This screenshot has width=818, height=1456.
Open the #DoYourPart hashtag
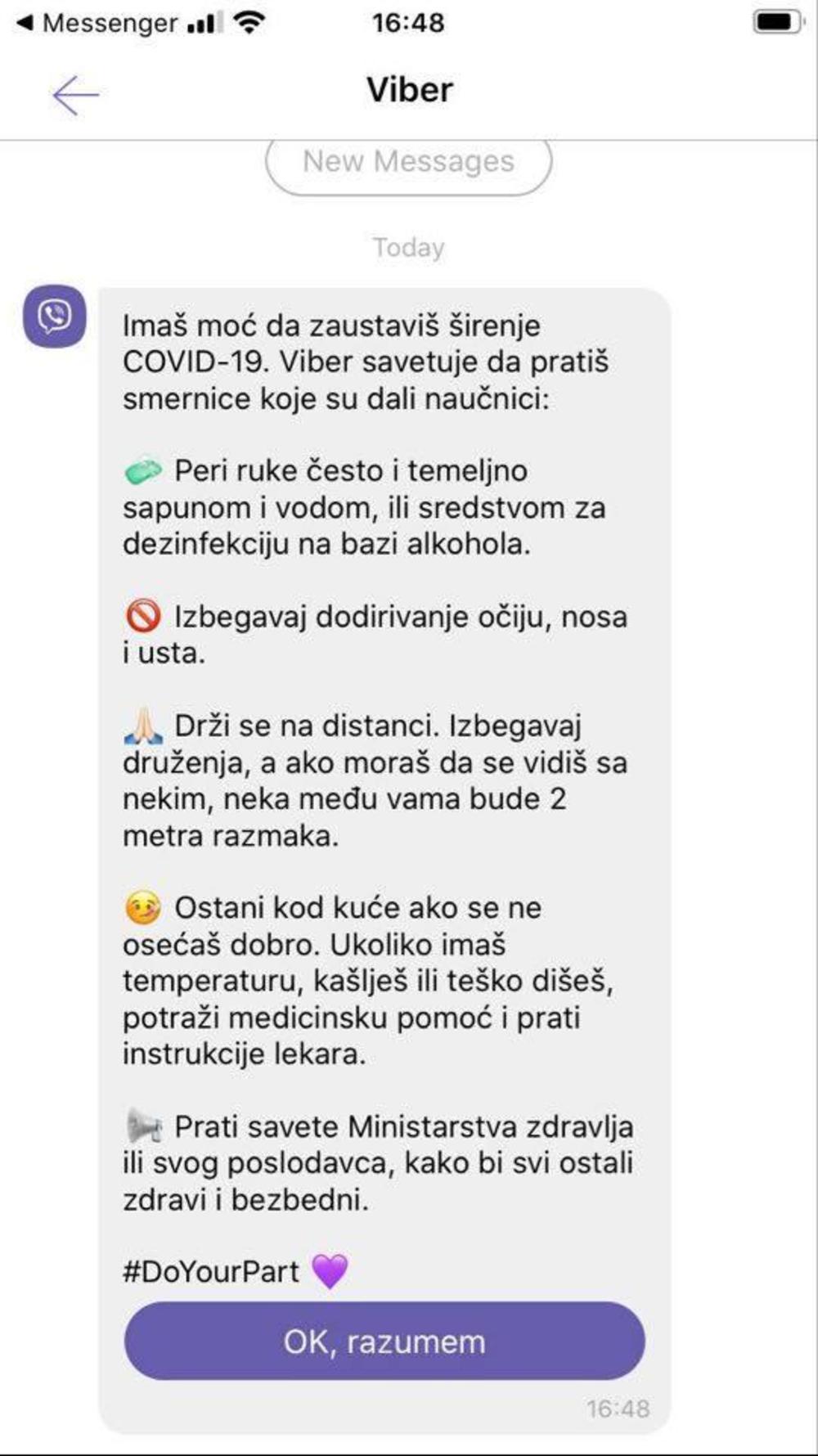pyautogui.click(x=211, y=1271)
